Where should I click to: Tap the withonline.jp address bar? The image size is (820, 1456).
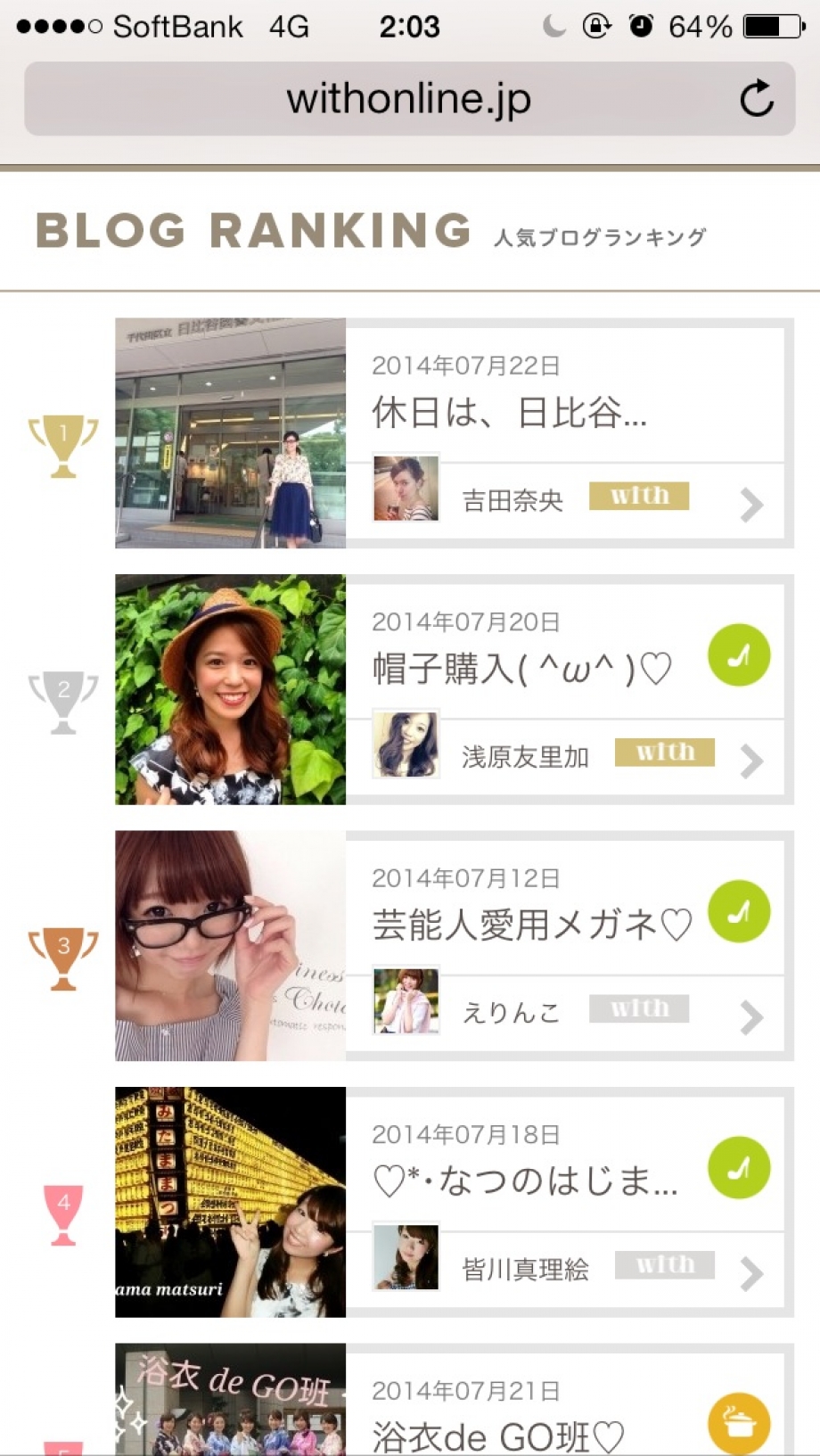tap(408, 99)
